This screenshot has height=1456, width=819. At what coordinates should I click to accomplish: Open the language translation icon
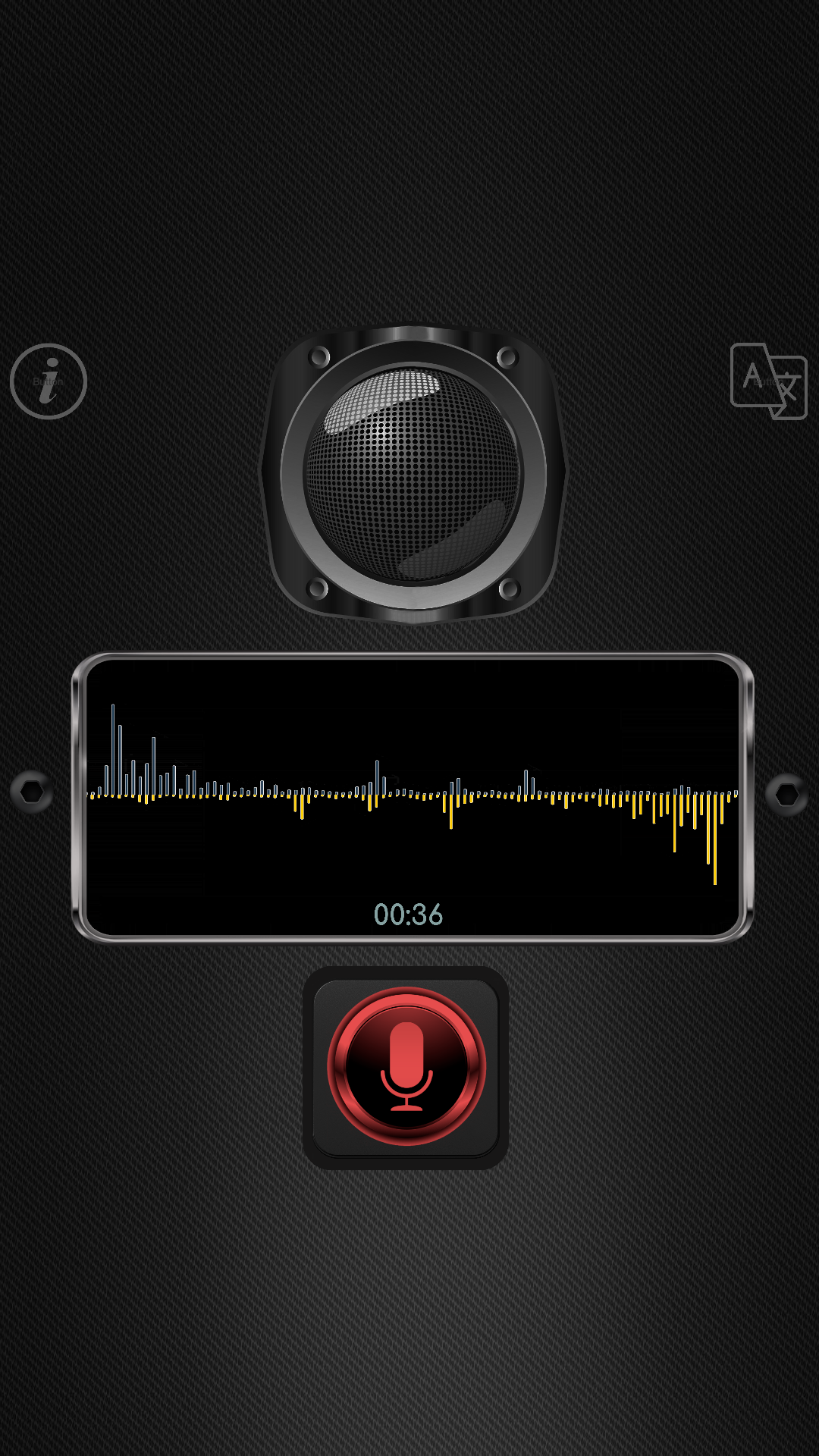click(x=768, y=381)
